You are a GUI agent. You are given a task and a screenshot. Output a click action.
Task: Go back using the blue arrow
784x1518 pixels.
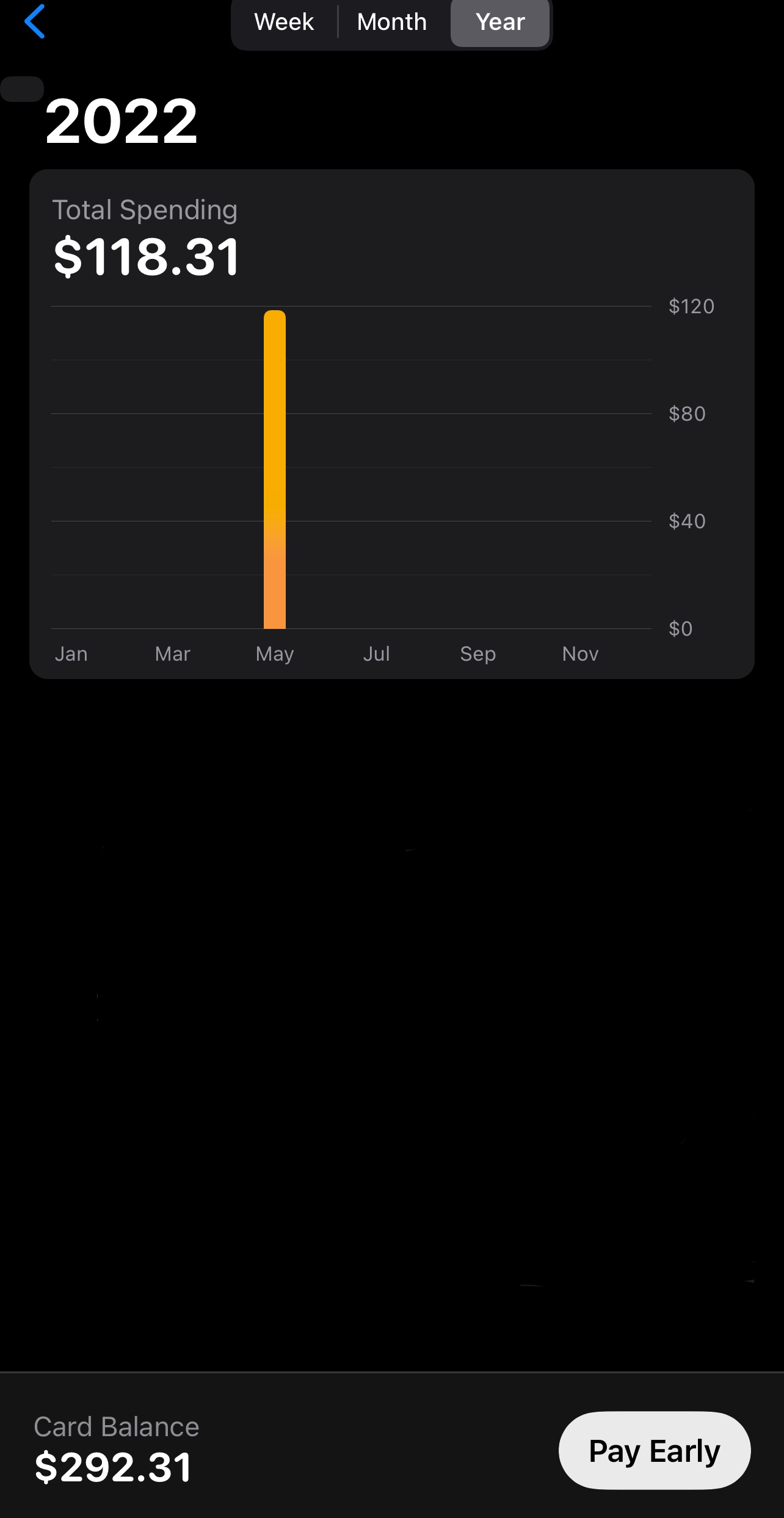[35, 21]
